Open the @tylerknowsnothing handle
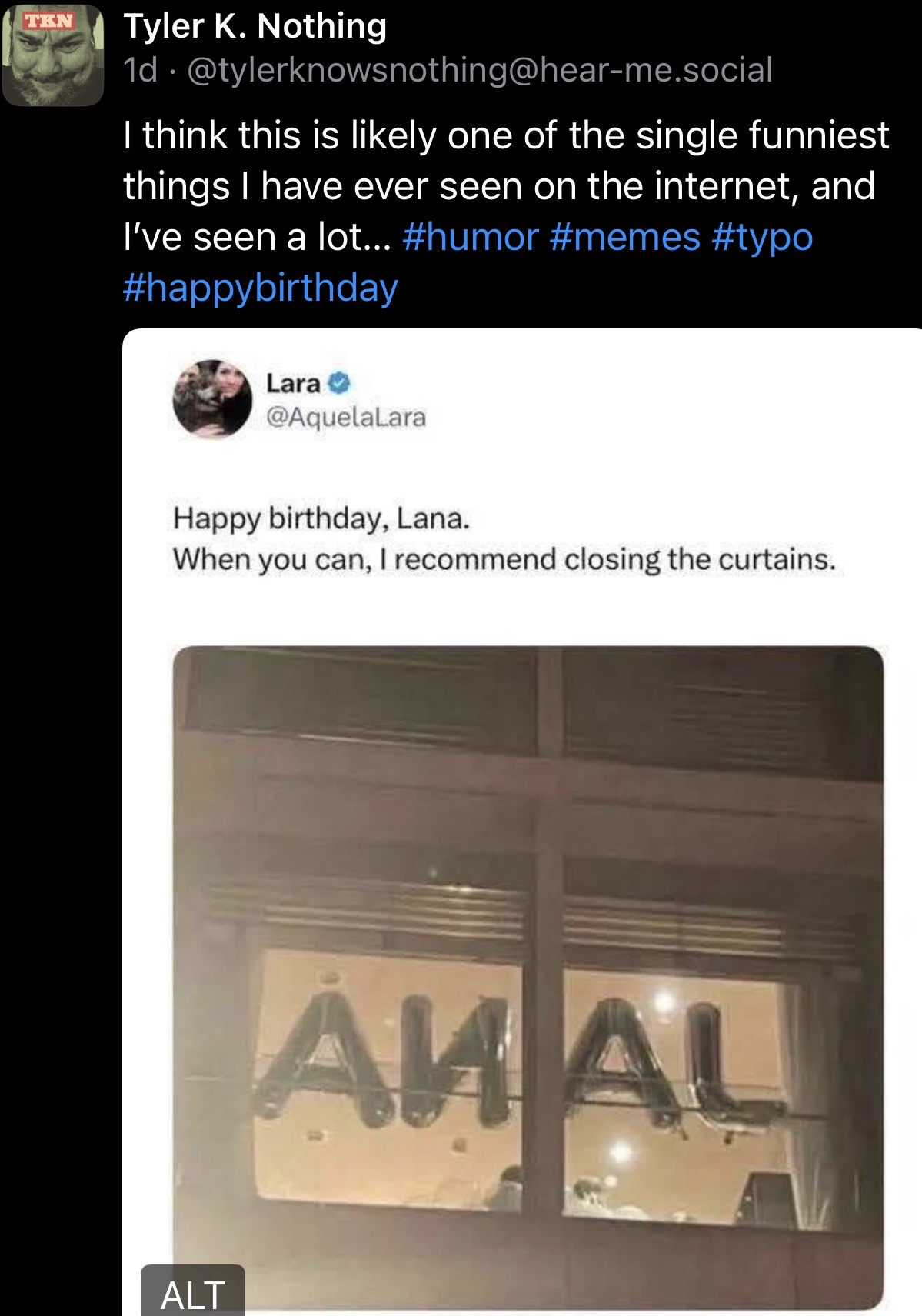 479,70
